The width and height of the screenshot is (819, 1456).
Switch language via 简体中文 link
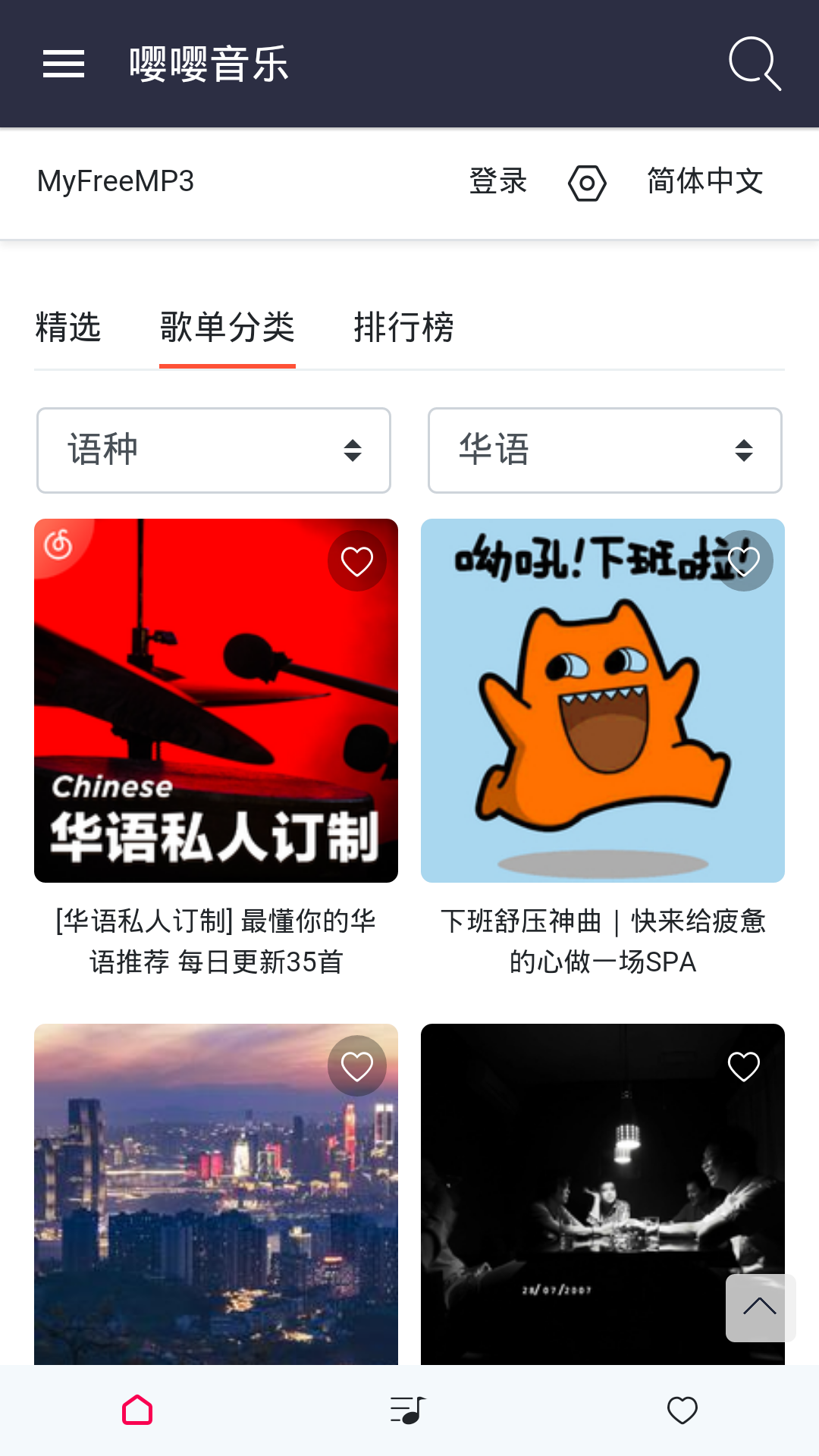click(x=704, y=182)
